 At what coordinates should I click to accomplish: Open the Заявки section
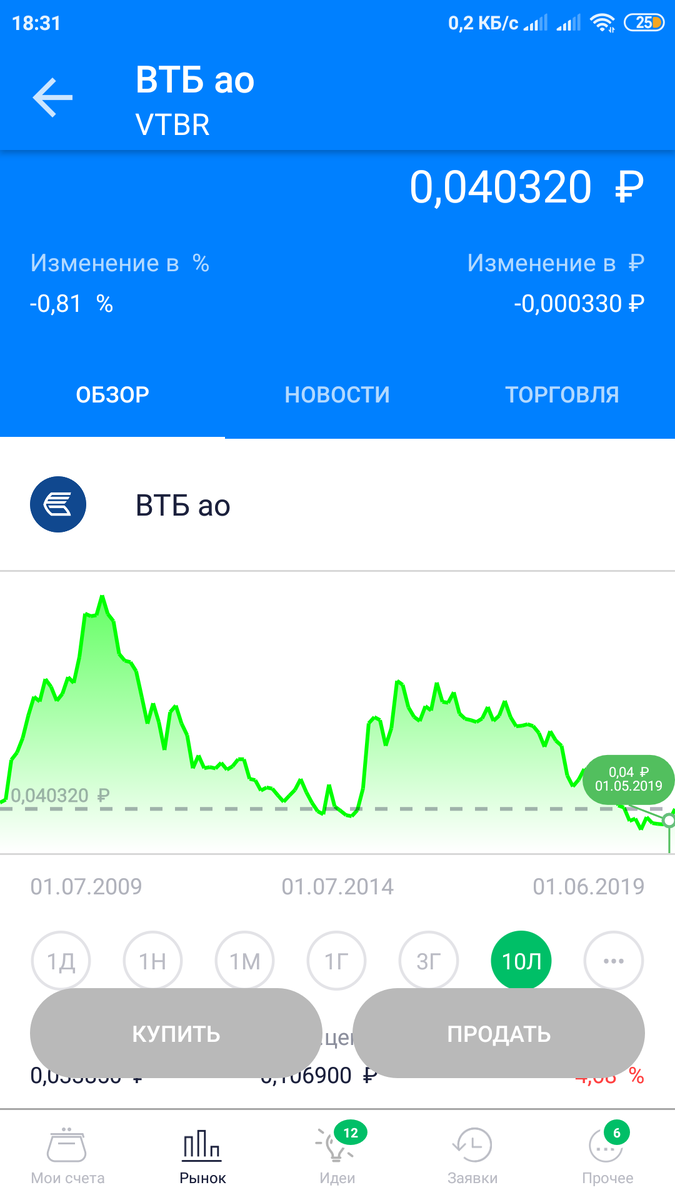(472, 1156)
